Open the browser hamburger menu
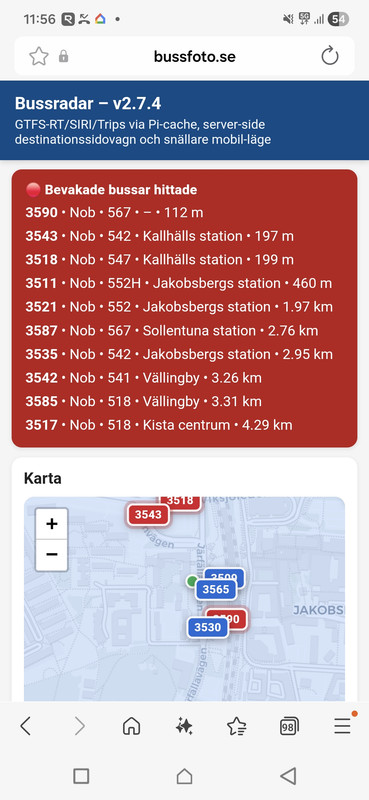This screenshot has height=800, width=369. pyautogui.click(x=342, y=724)
